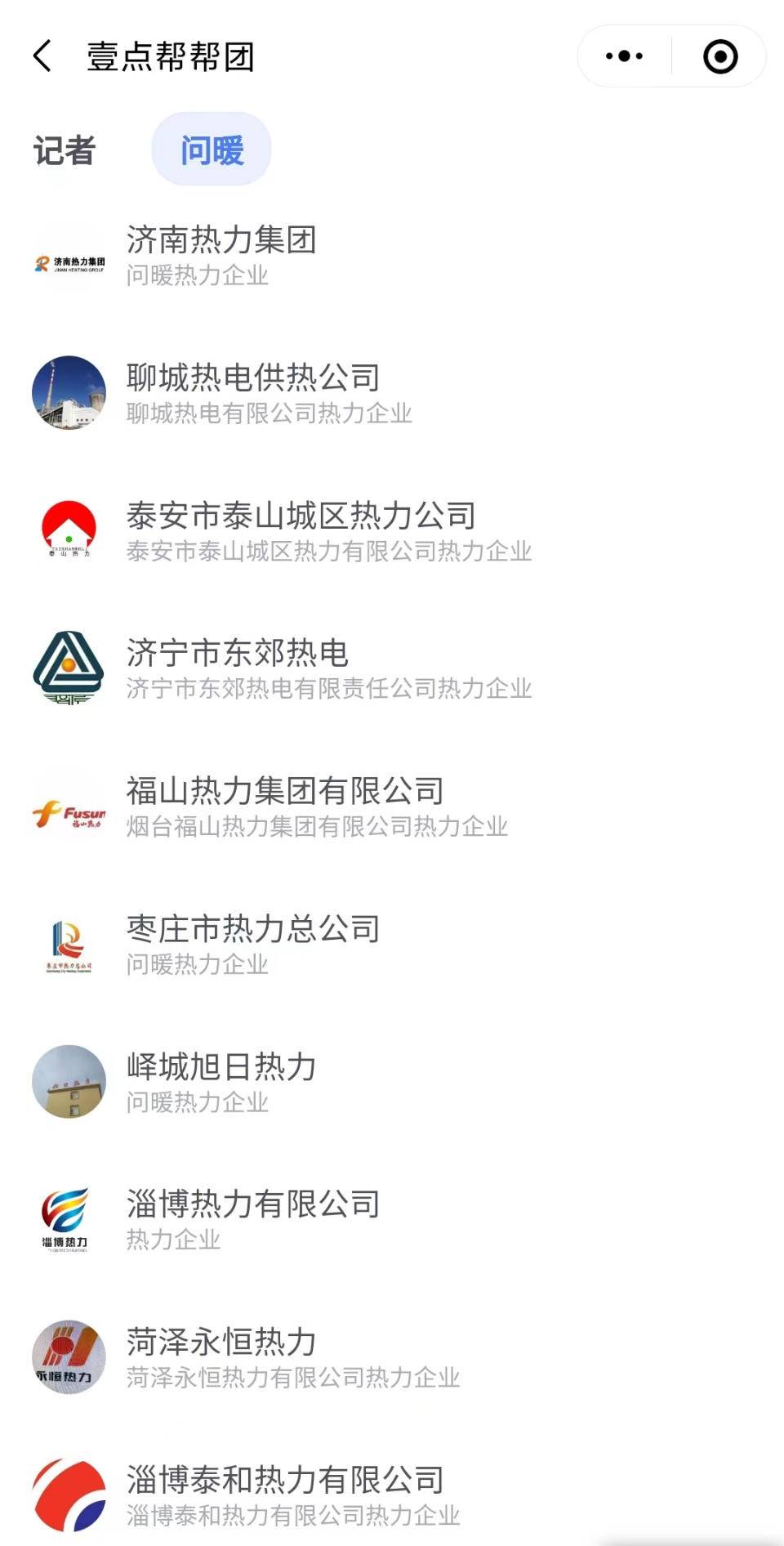
Task: Close the mini program
Action: (719, 56)
